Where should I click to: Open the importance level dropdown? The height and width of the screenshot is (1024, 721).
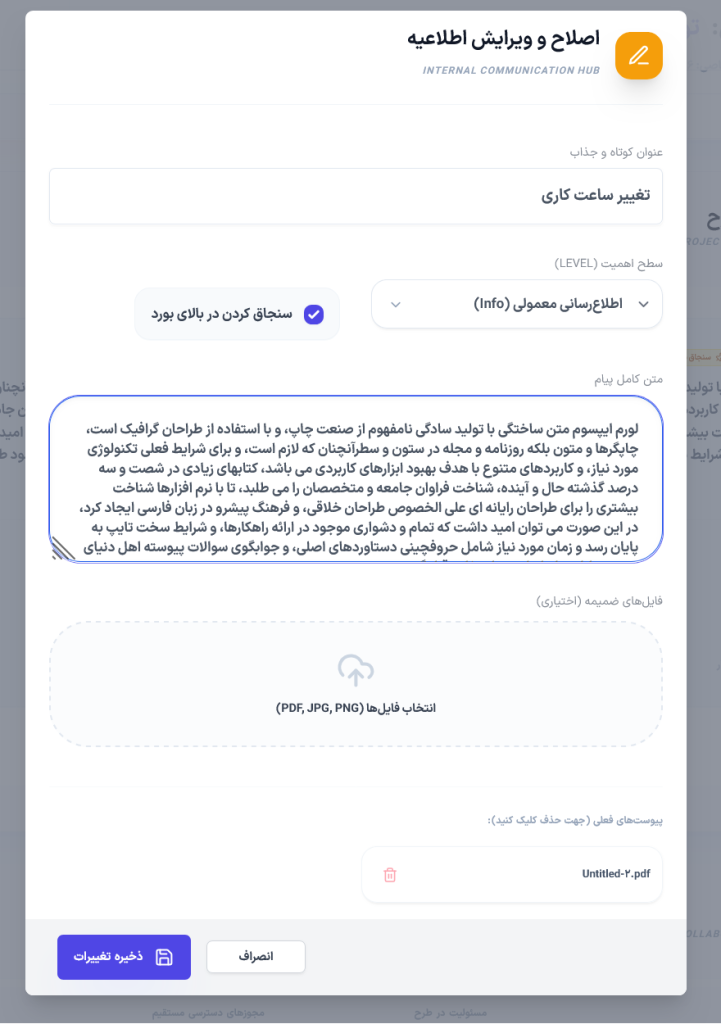click(x=517, y=304)
